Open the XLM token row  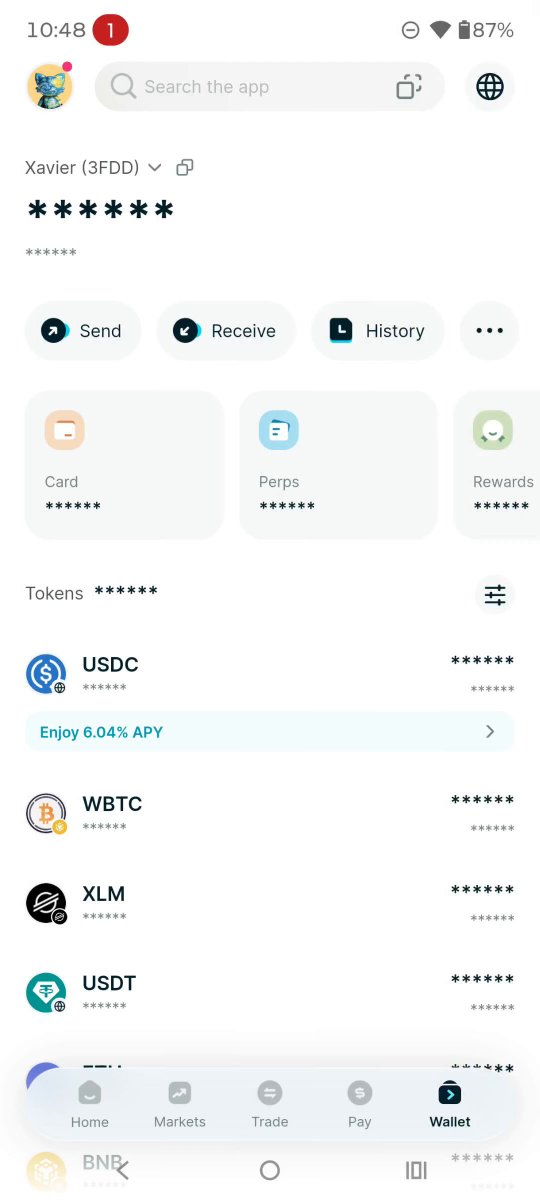pyautogui.click(x=270, y=904)
